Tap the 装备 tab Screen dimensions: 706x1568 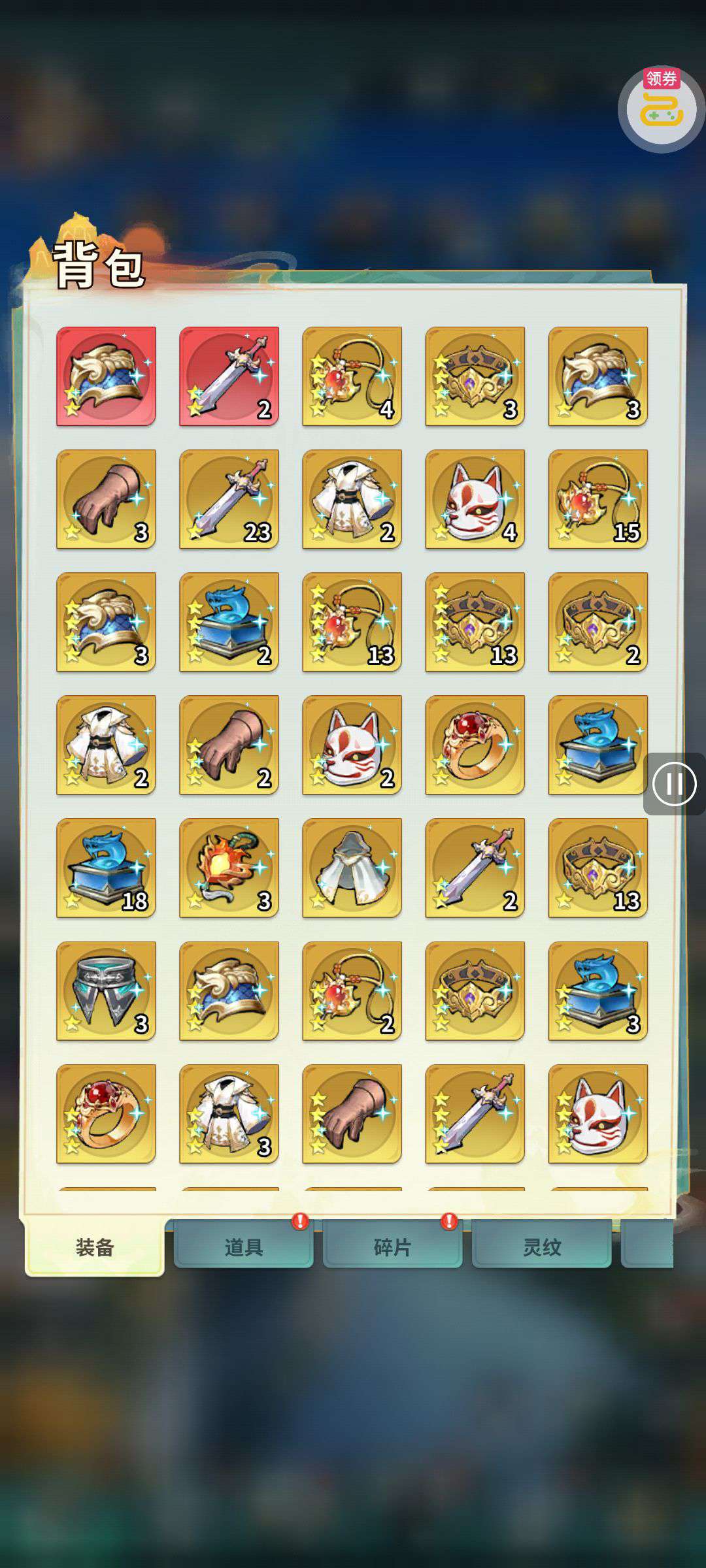coord(95,1247)
